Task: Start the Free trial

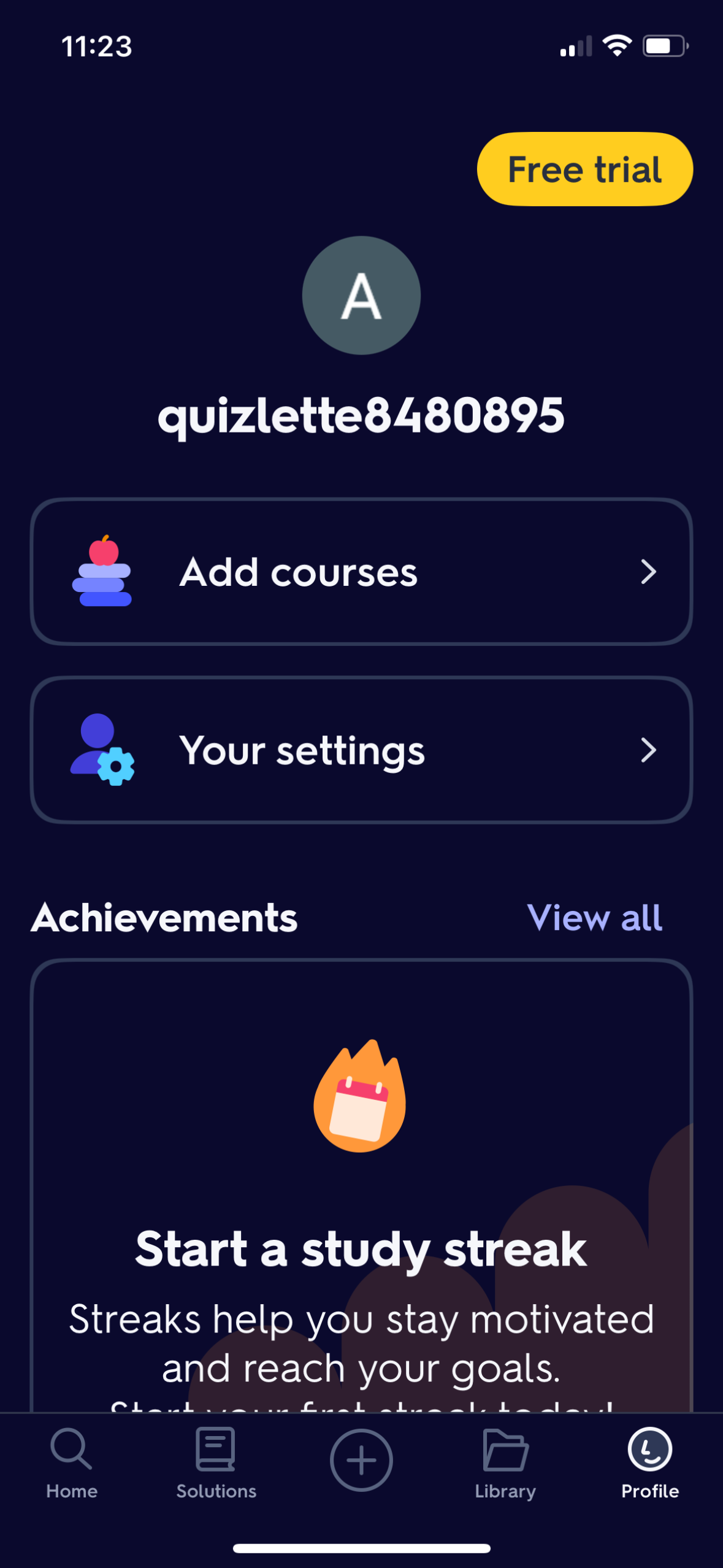Action: click(x=583, y=169)
